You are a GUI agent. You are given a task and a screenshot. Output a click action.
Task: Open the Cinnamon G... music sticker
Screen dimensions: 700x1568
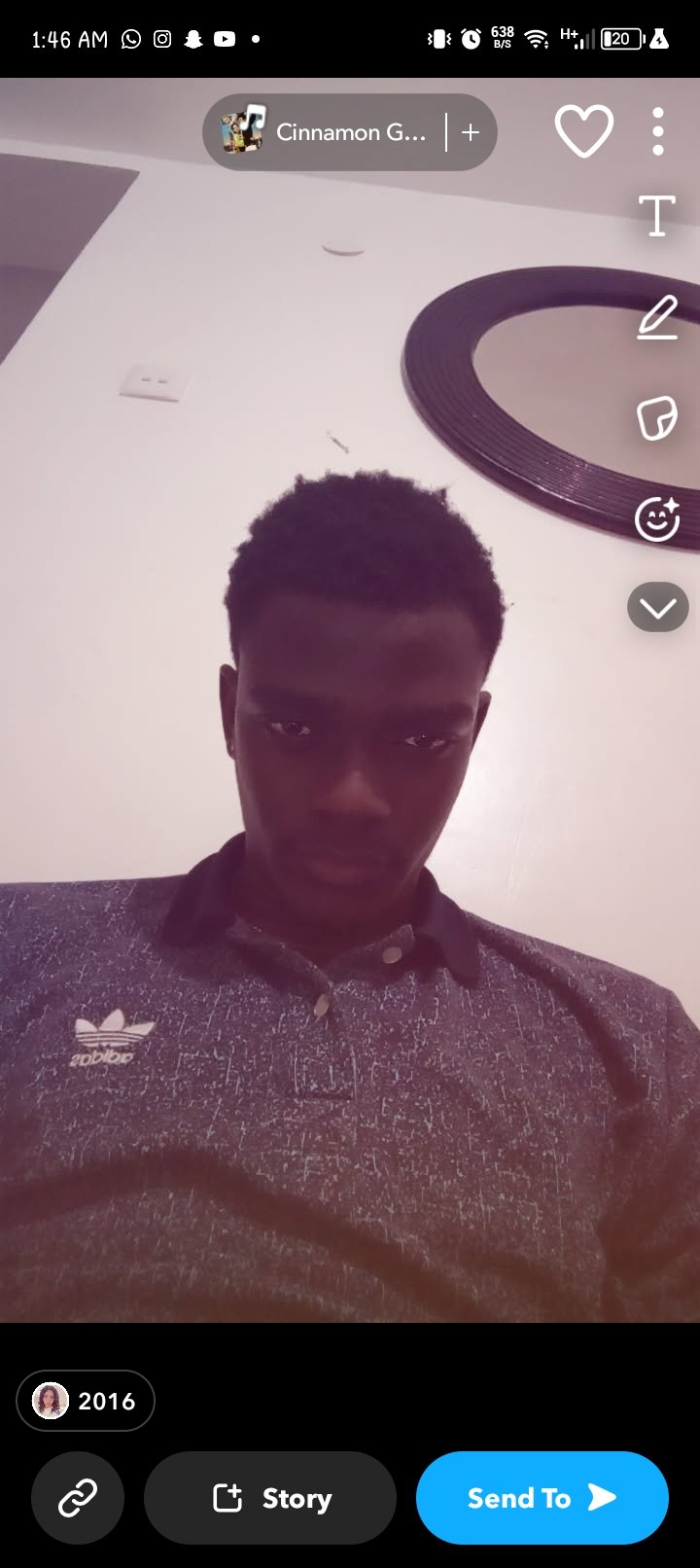[326, 132]
